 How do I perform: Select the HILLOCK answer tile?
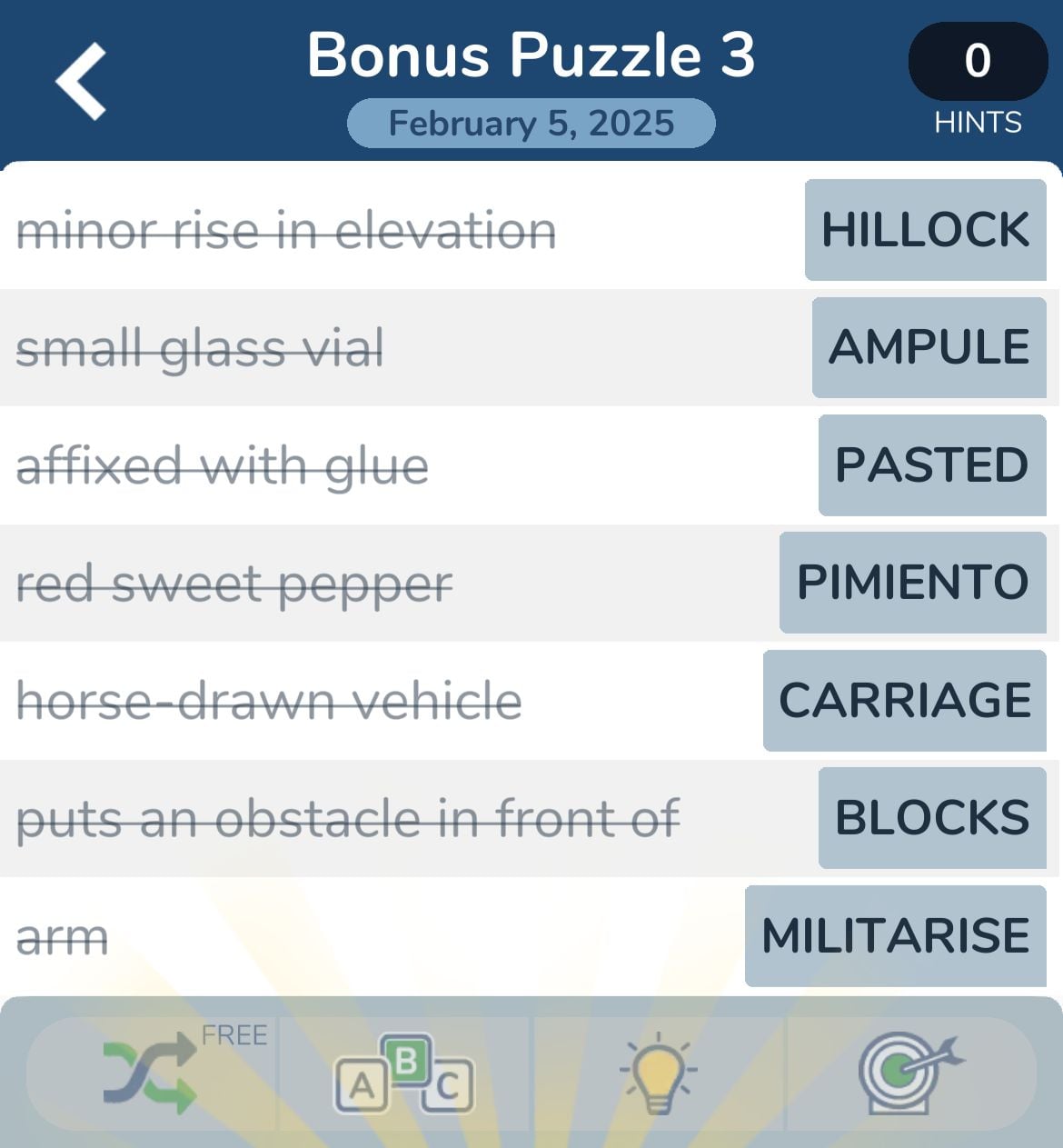[925, 230]
